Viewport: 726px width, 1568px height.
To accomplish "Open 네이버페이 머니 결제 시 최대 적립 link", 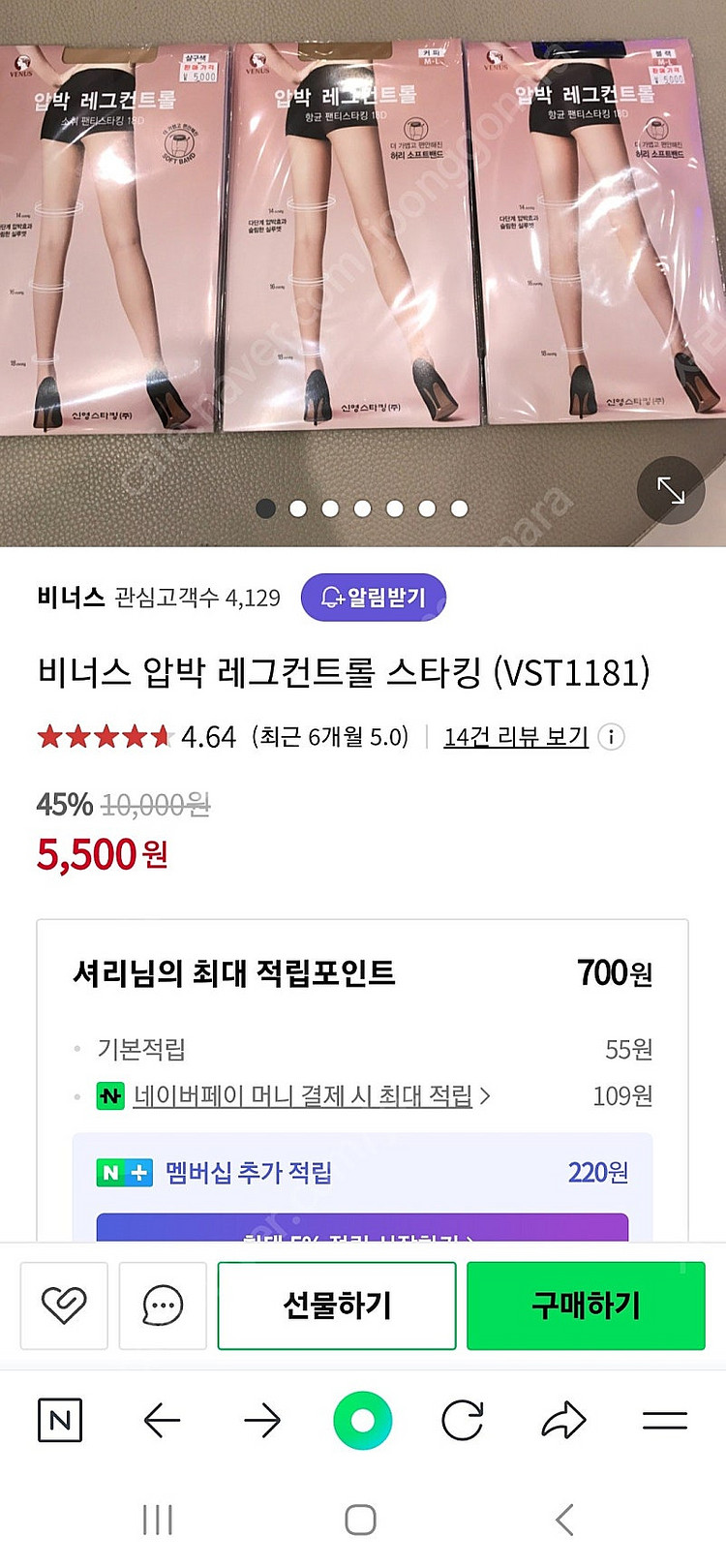I will click(x=303, y=1095).
